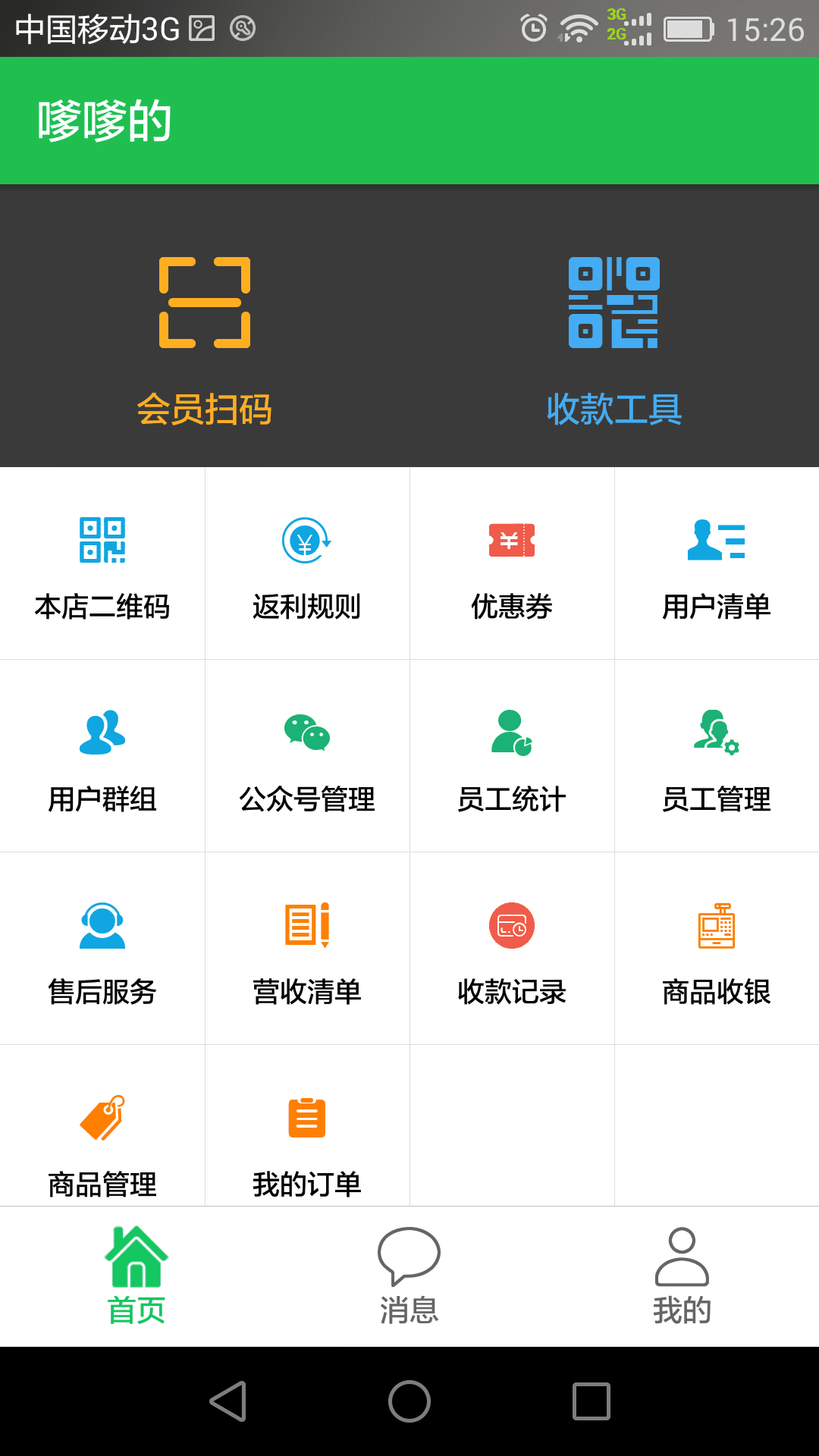View 用户清单 user list

coord(717,565)
